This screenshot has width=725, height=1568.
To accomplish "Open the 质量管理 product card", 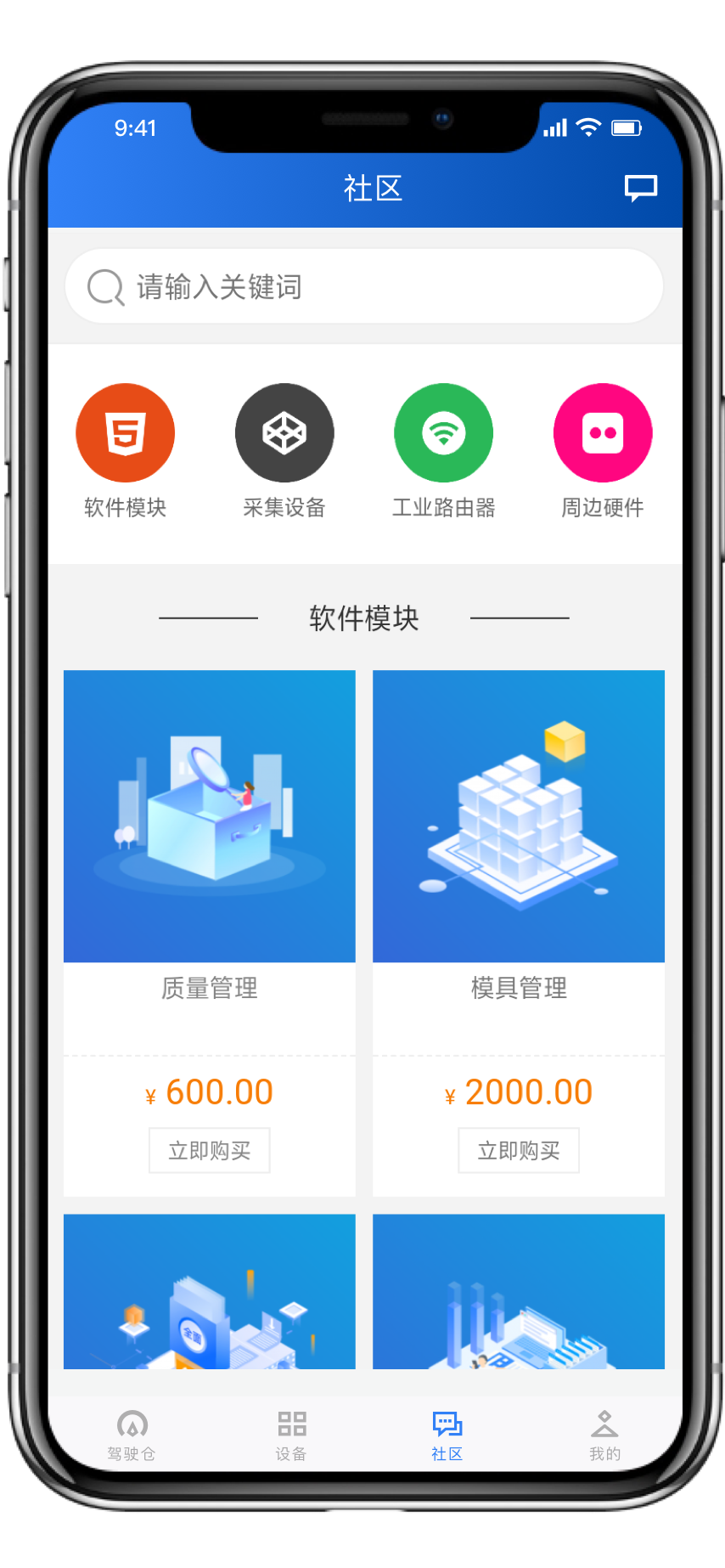I will [x=210, y=817].
